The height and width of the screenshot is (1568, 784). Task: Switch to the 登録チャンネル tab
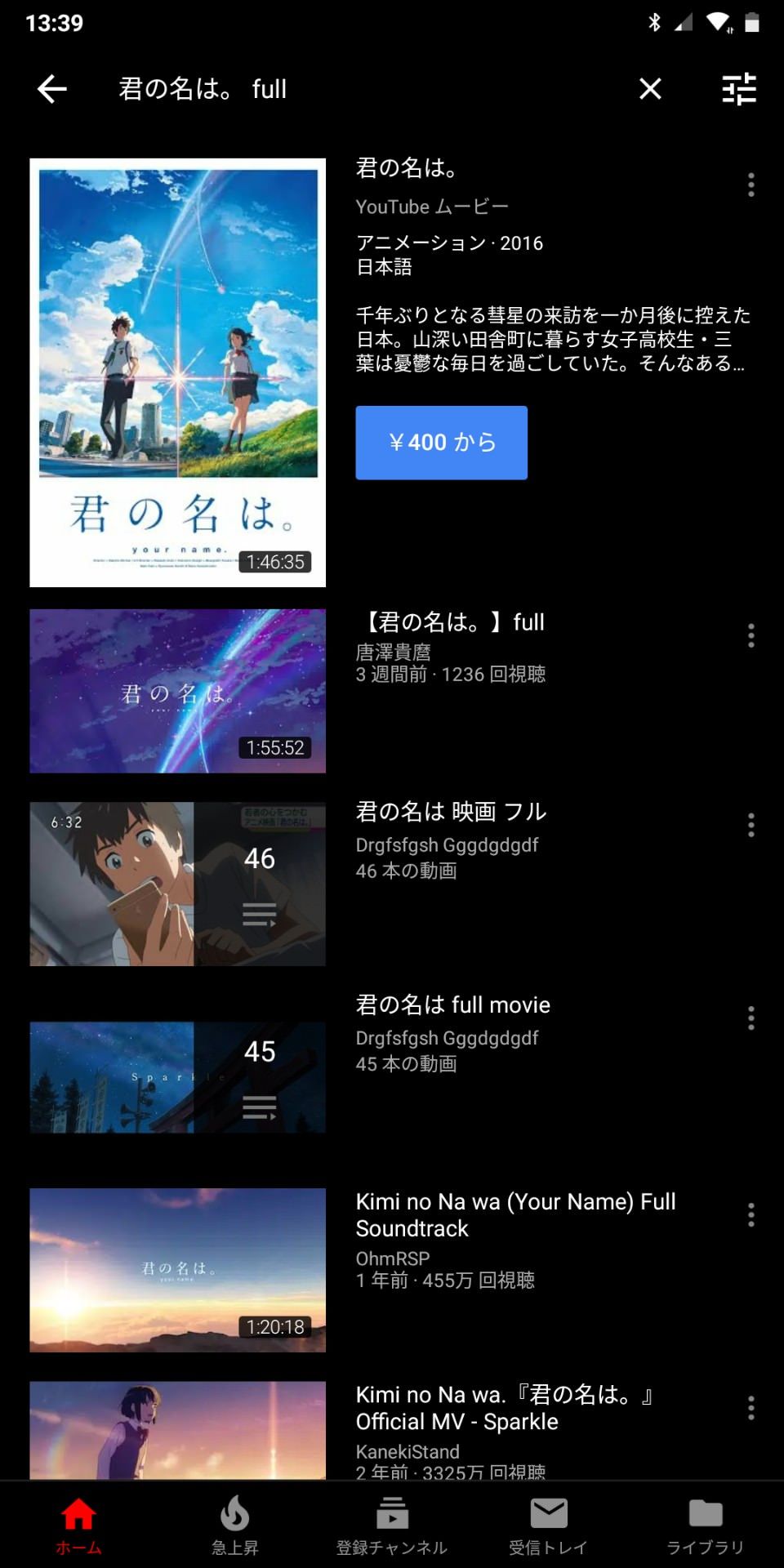click(x=392, y=1524)
